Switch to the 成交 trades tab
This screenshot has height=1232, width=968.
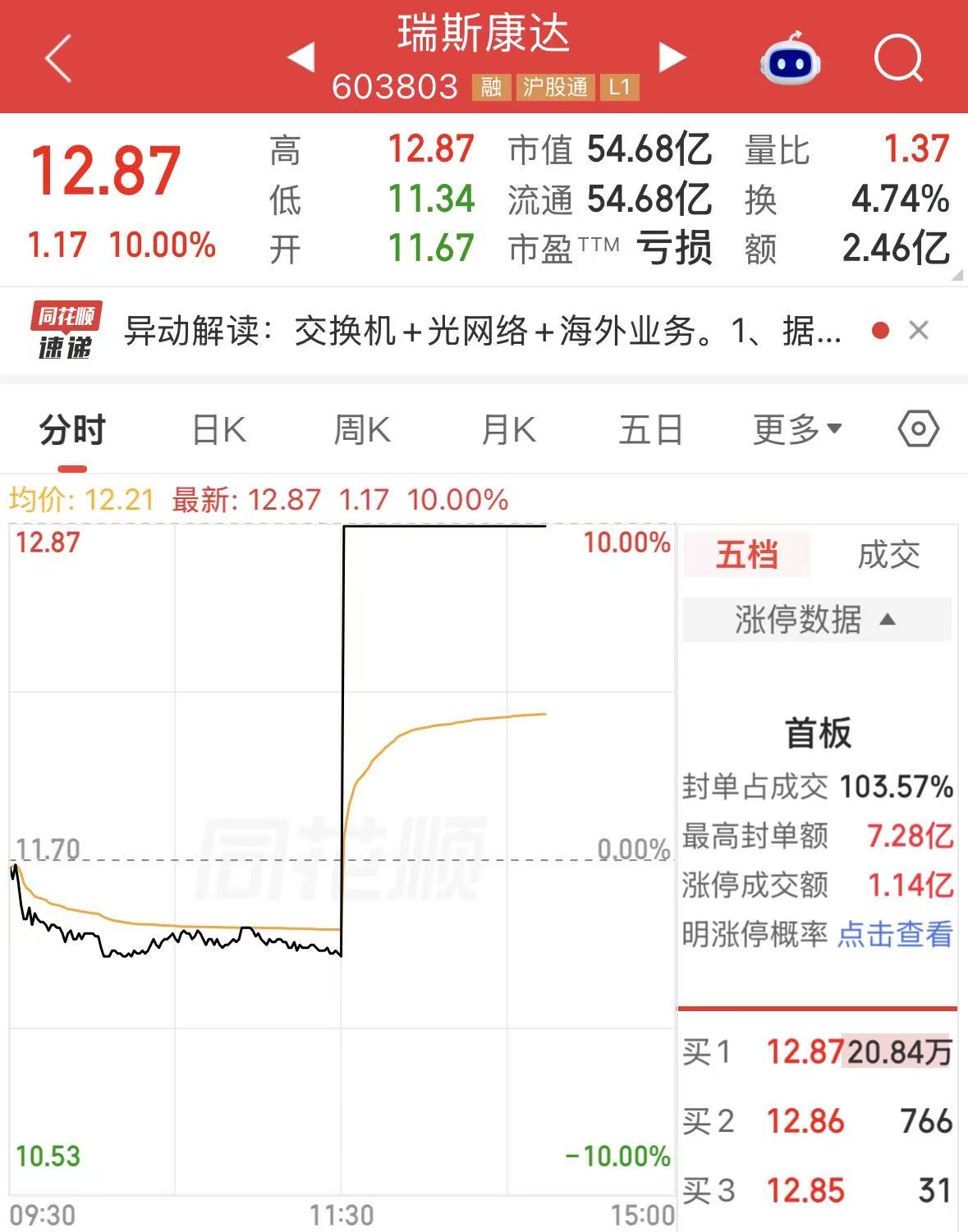888,555
